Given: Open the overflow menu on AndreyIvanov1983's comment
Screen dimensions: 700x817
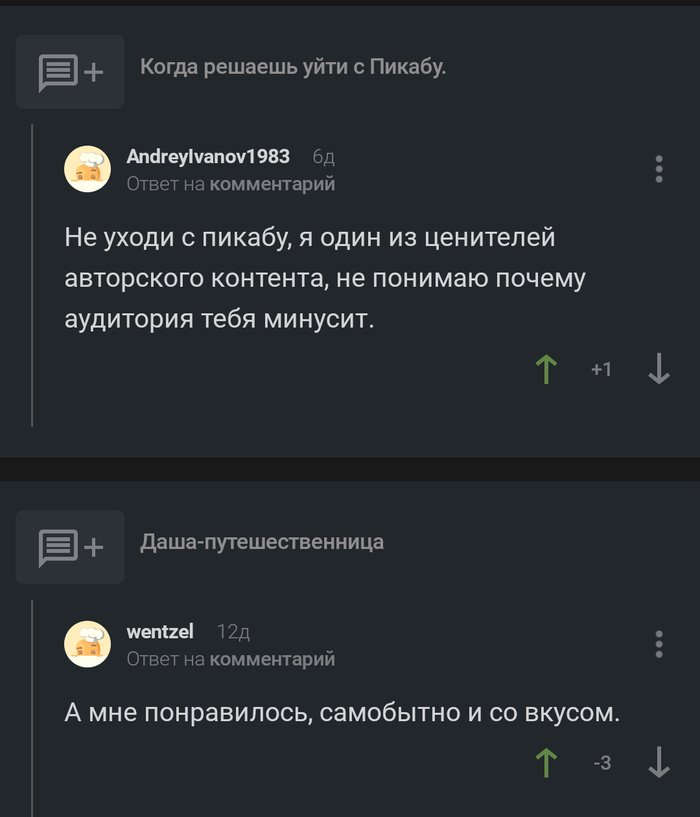Looking at the screenshot, I should coord(659,169).
